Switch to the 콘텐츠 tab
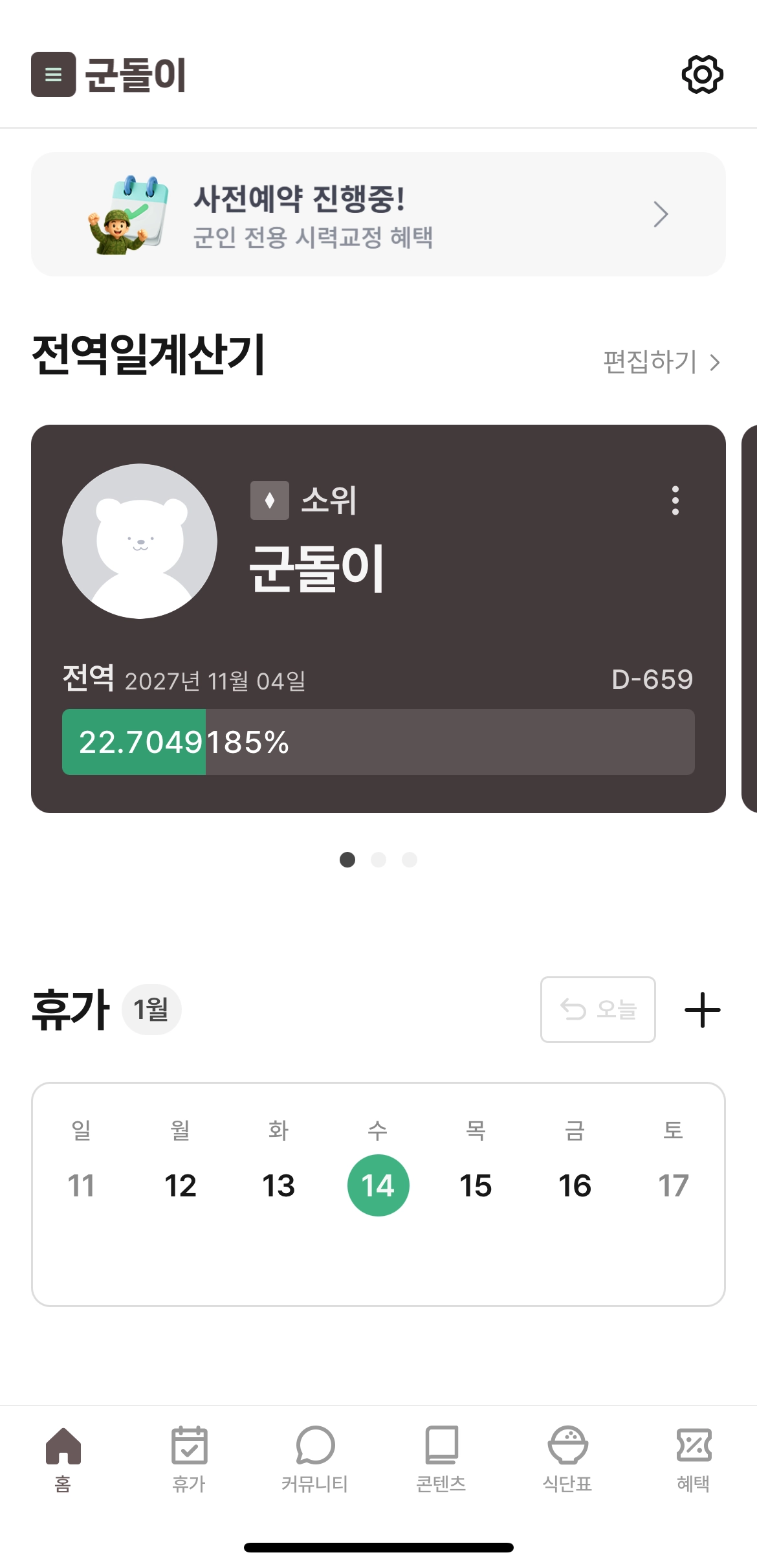The height and width of the screenshot is (1568, 757). tap(441, 1459)
